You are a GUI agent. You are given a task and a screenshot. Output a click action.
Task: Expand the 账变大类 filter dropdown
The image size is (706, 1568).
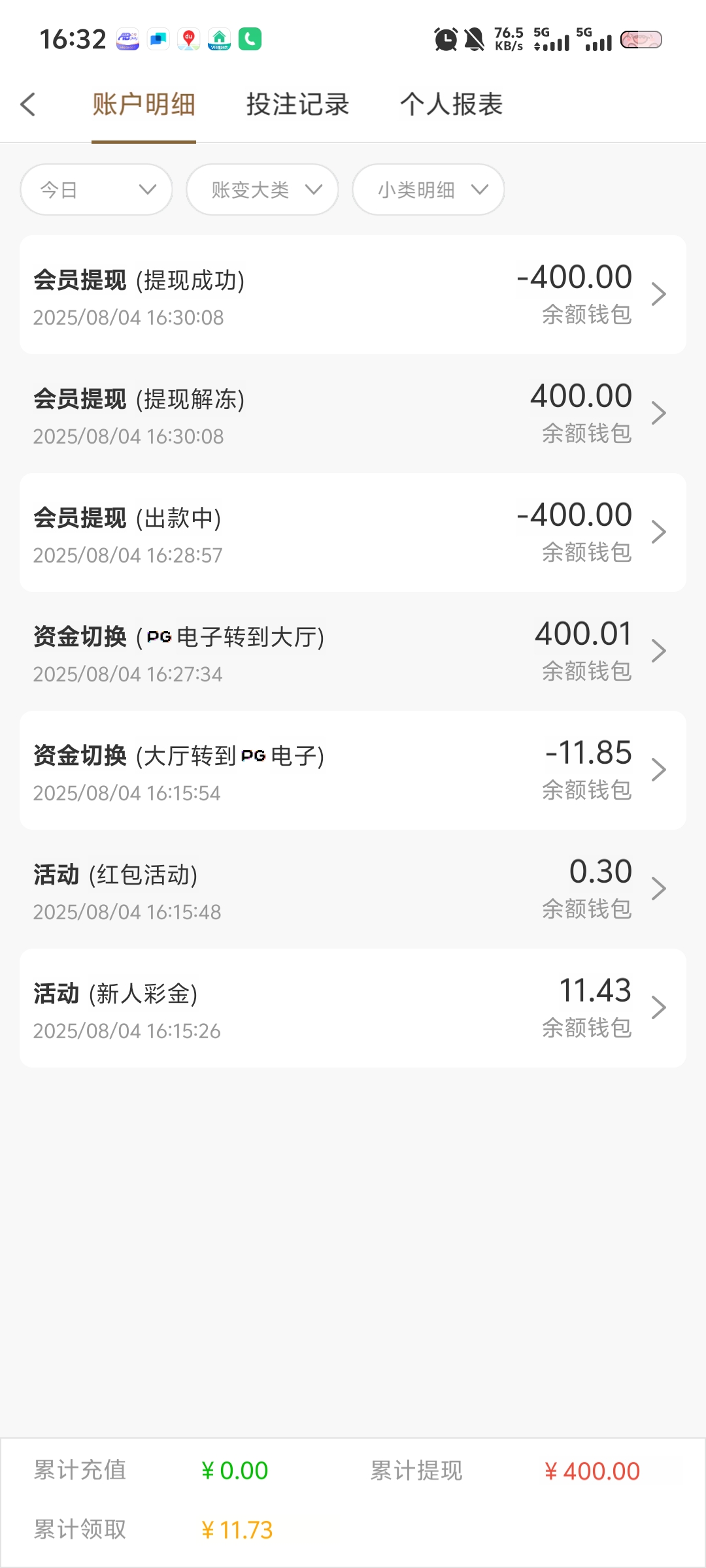(x=262, y=189)
